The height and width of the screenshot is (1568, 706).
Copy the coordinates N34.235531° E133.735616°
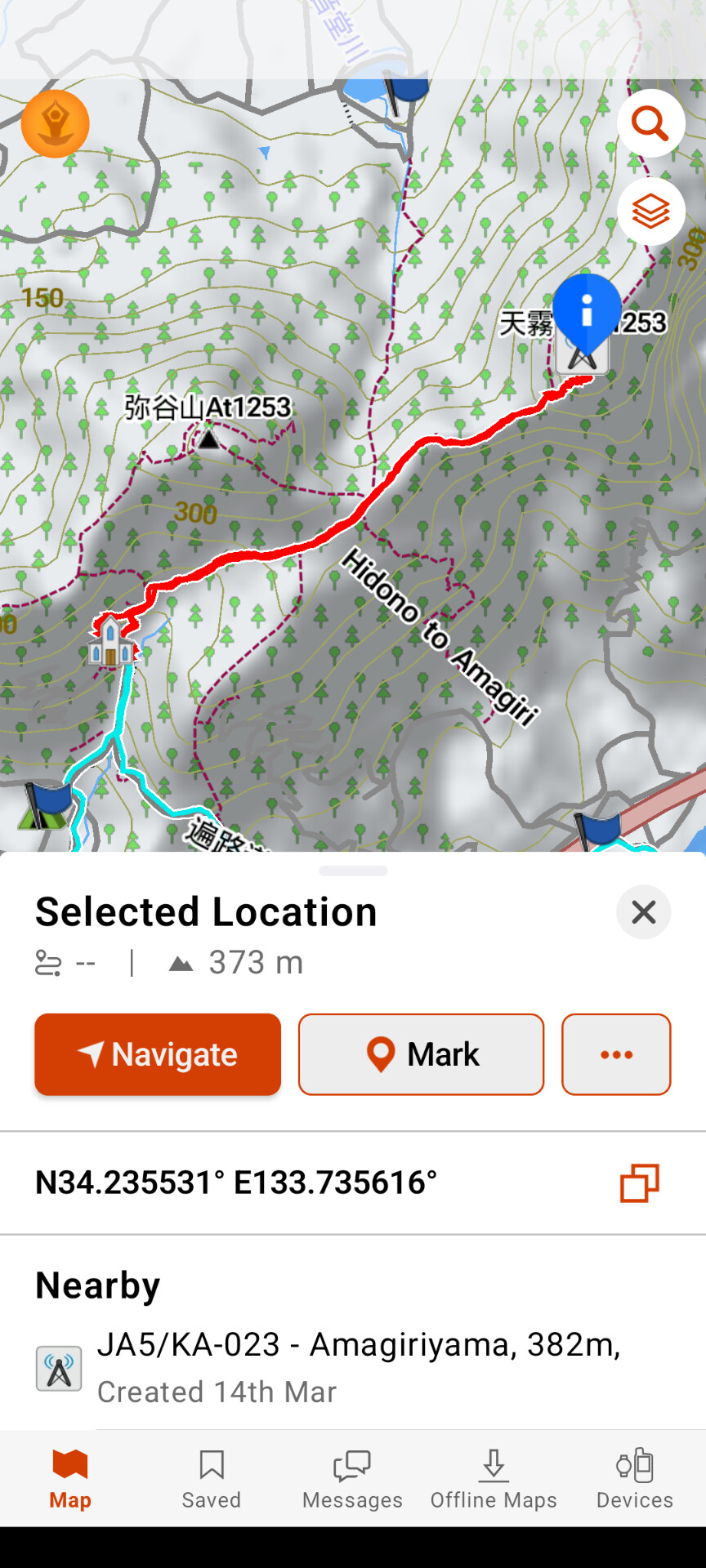point(640,1183)
